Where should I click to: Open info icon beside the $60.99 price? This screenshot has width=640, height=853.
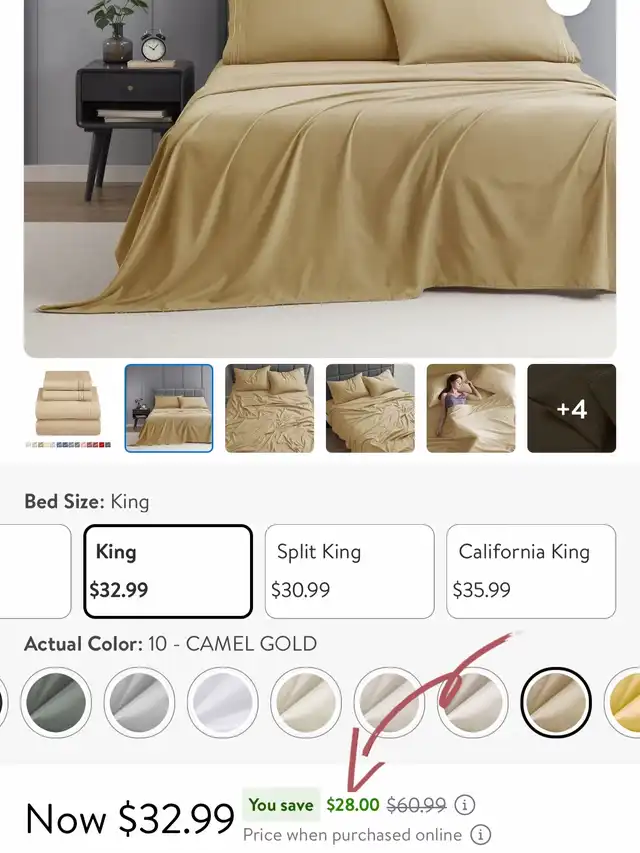pyautogui.click(x=464, y=805)
